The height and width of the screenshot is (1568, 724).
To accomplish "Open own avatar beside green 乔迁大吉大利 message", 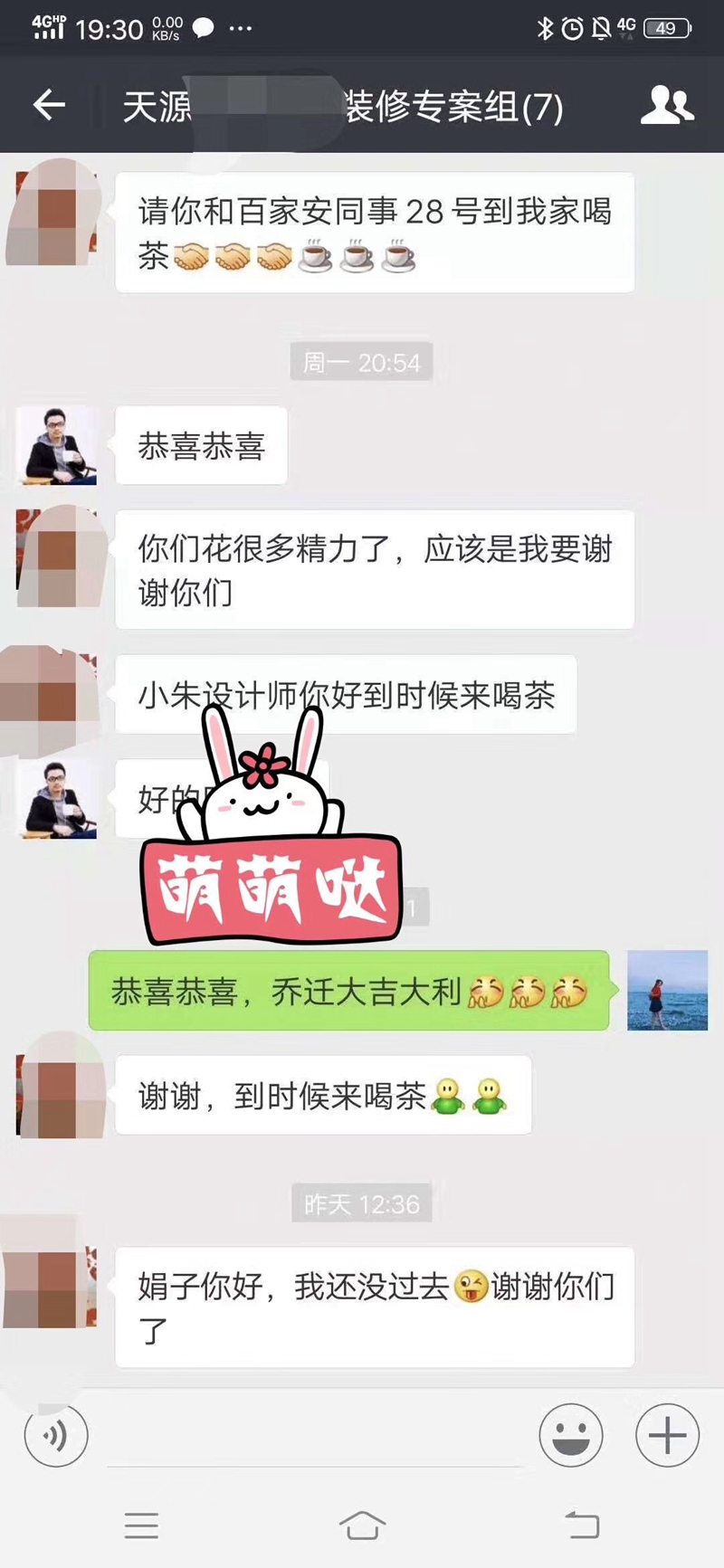I will click(667, 990).
